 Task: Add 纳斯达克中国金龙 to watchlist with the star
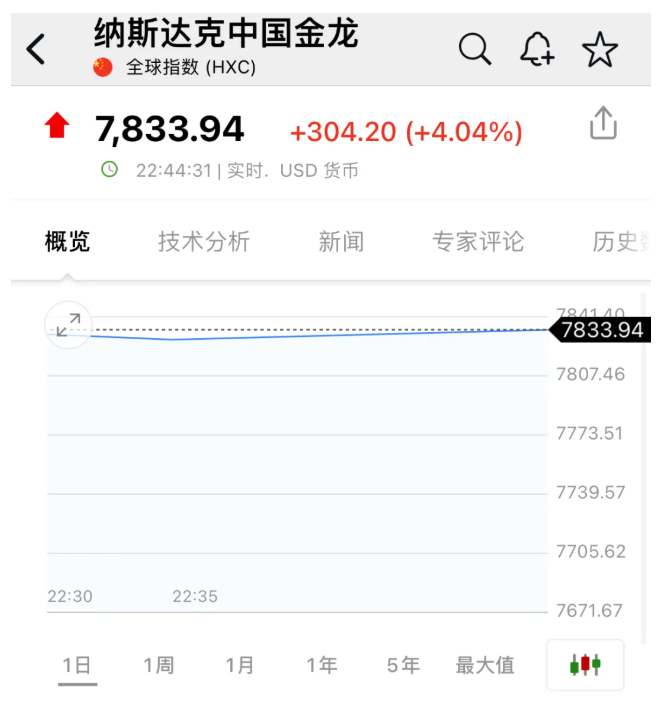600,49
